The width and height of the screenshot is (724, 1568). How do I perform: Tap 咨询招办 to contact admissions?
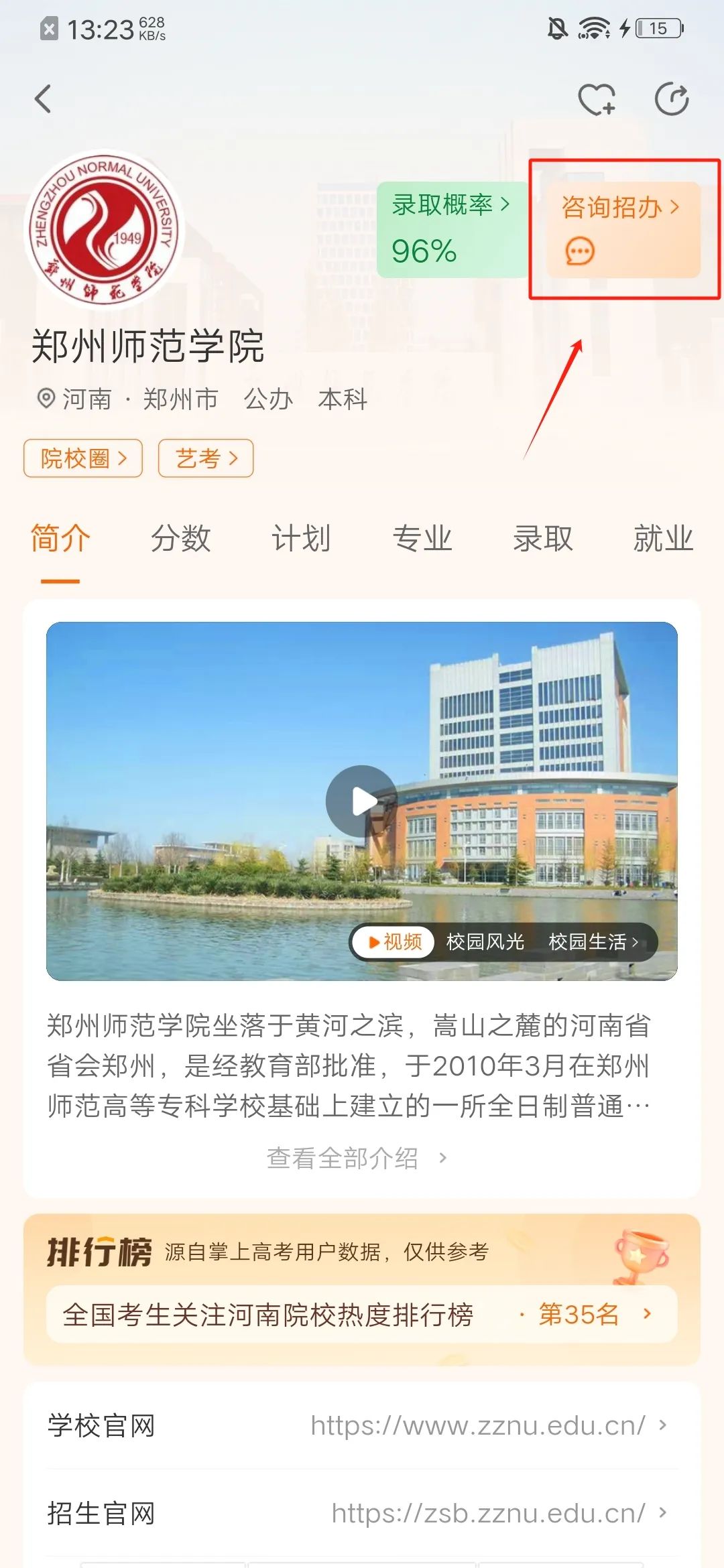623,229
